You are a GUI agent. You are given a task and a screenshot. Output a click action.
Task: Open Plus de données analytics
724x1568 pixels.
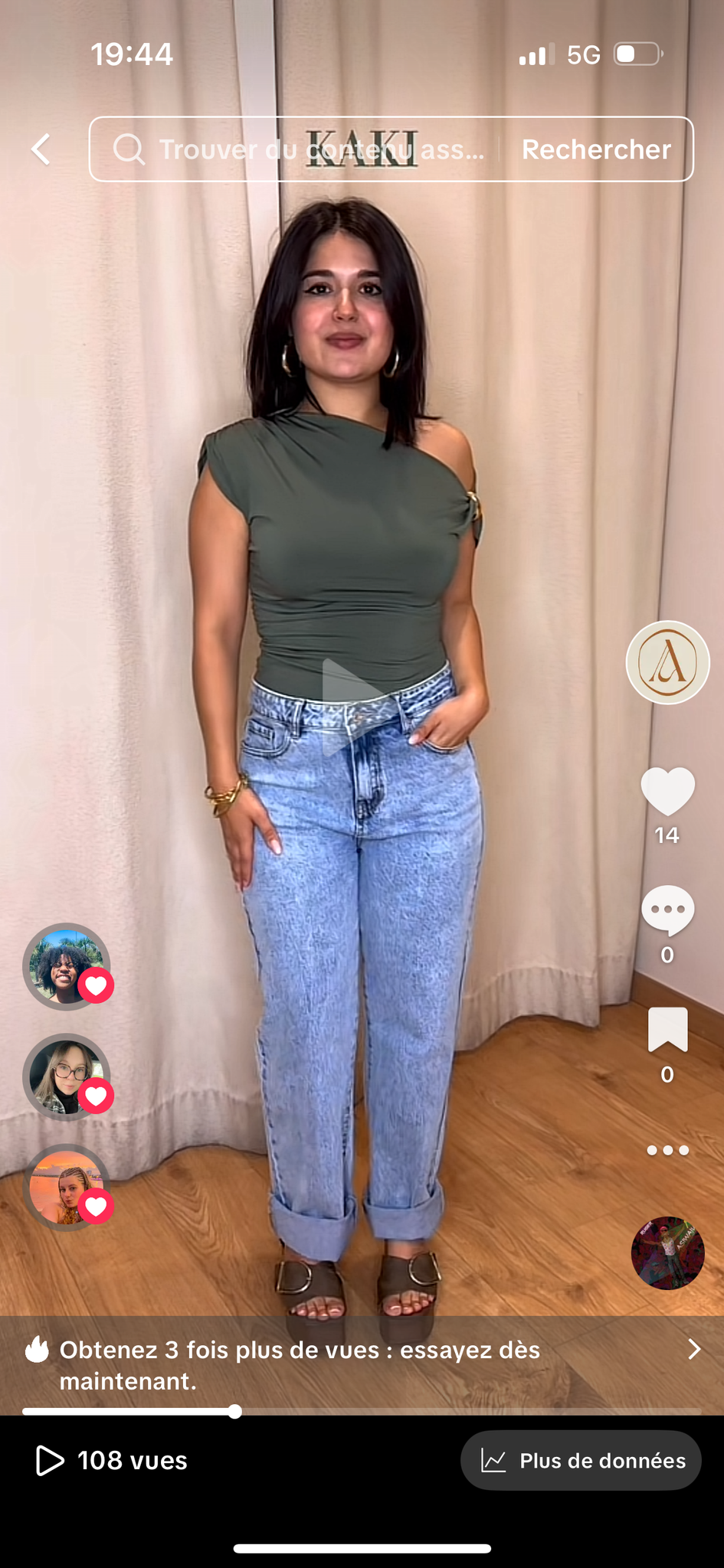(581, 1461)
